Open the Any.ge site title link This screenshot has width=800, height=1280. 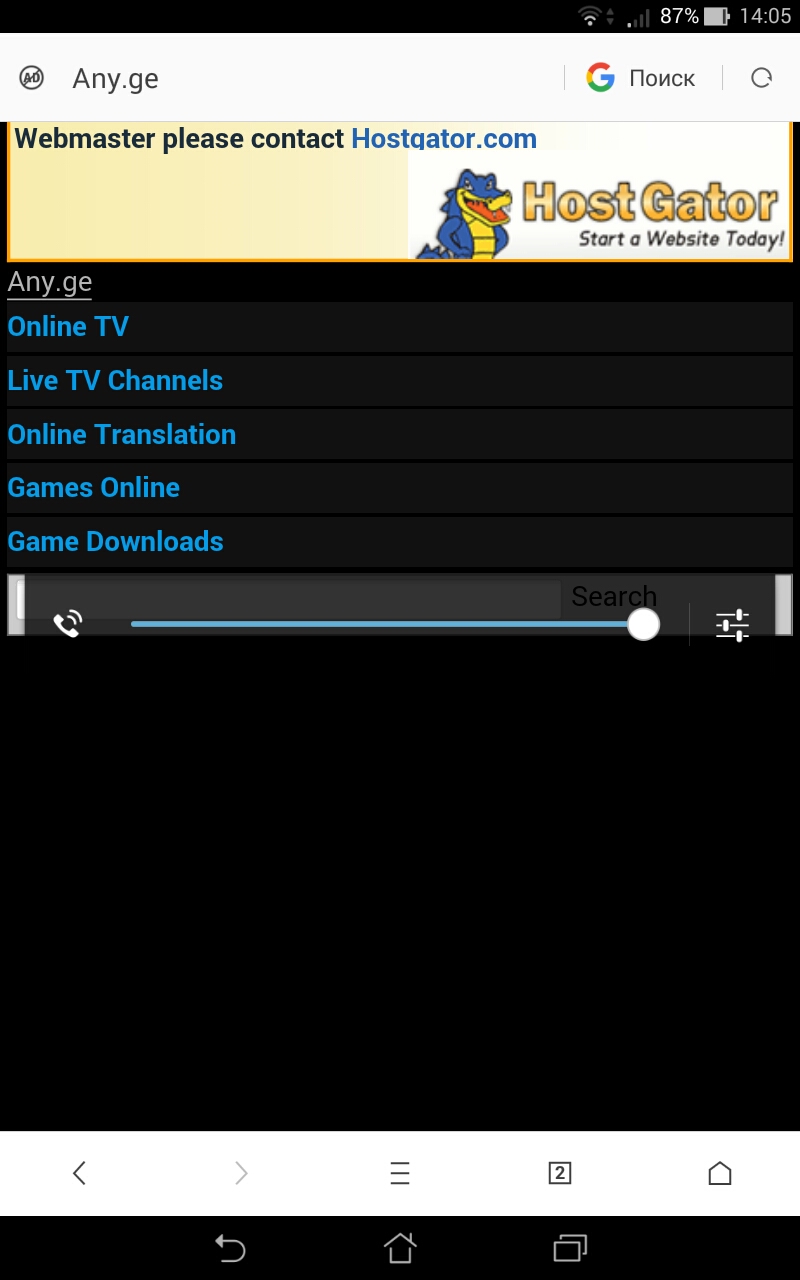click(50, 283)
